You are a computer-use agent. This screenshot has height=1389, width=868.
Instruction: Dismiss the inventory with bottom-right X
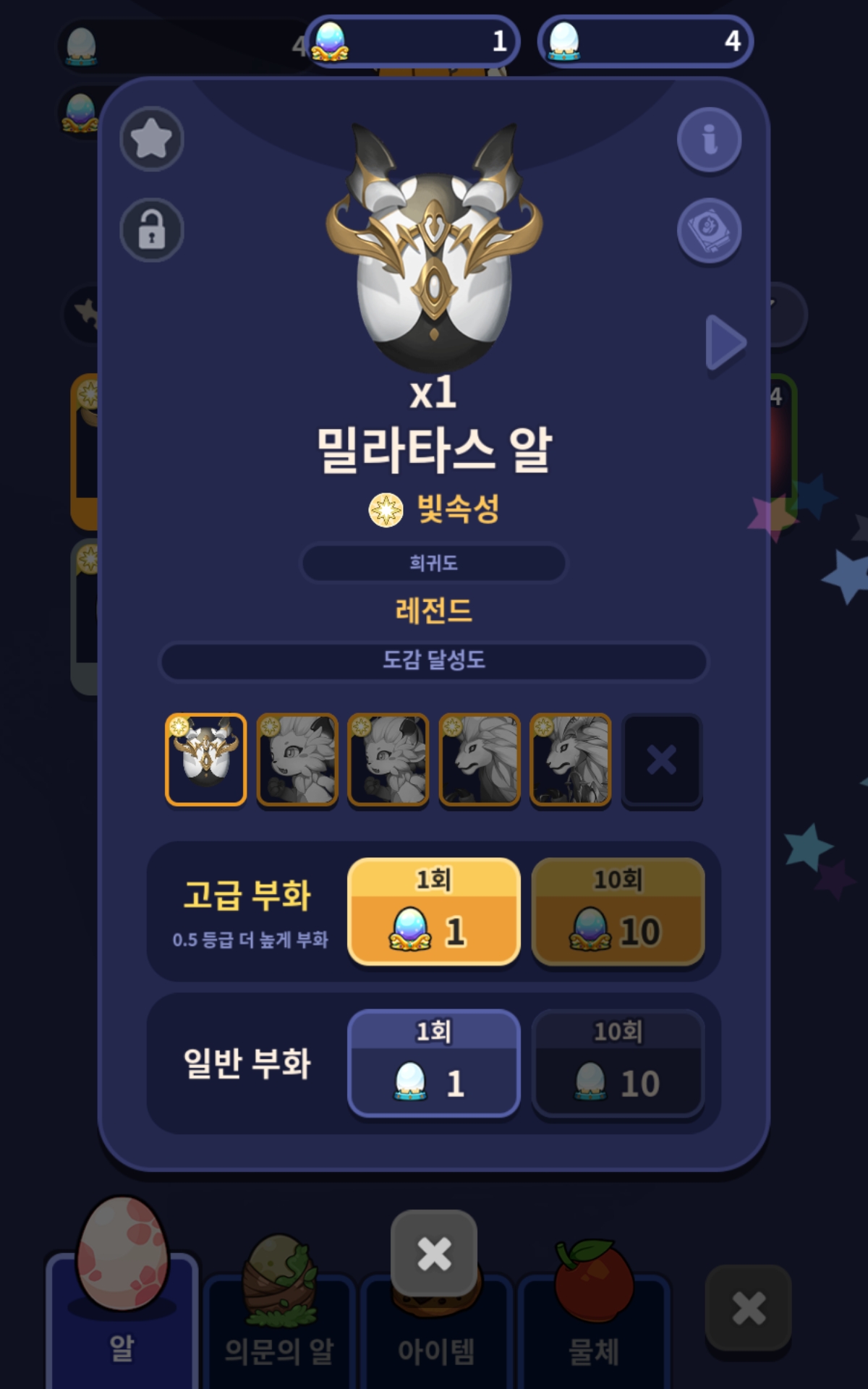pos(748,1308)
